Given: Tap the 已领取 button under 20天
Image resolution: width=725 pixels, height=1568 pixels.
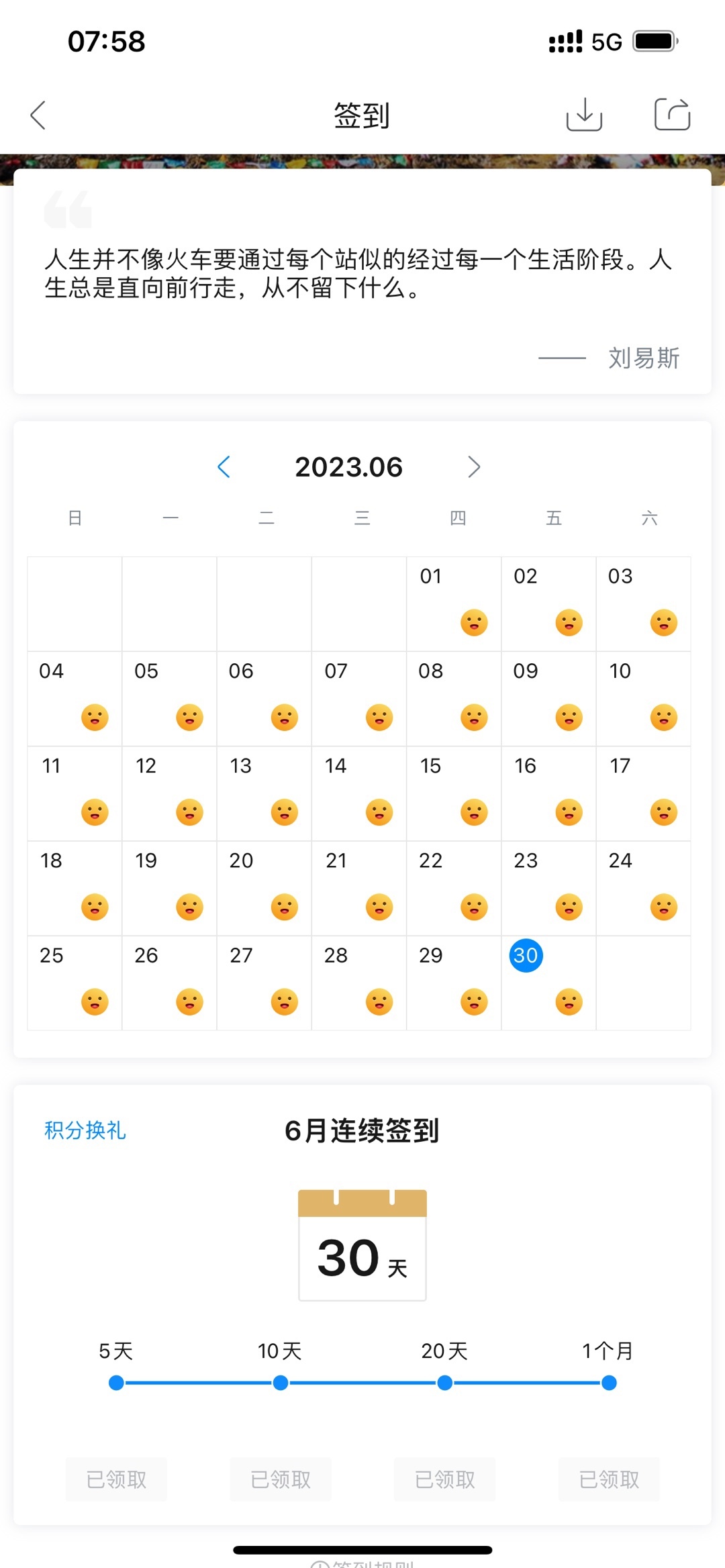Looking at the screenshot, I should pyautogui.click(x=444, y=1479).
